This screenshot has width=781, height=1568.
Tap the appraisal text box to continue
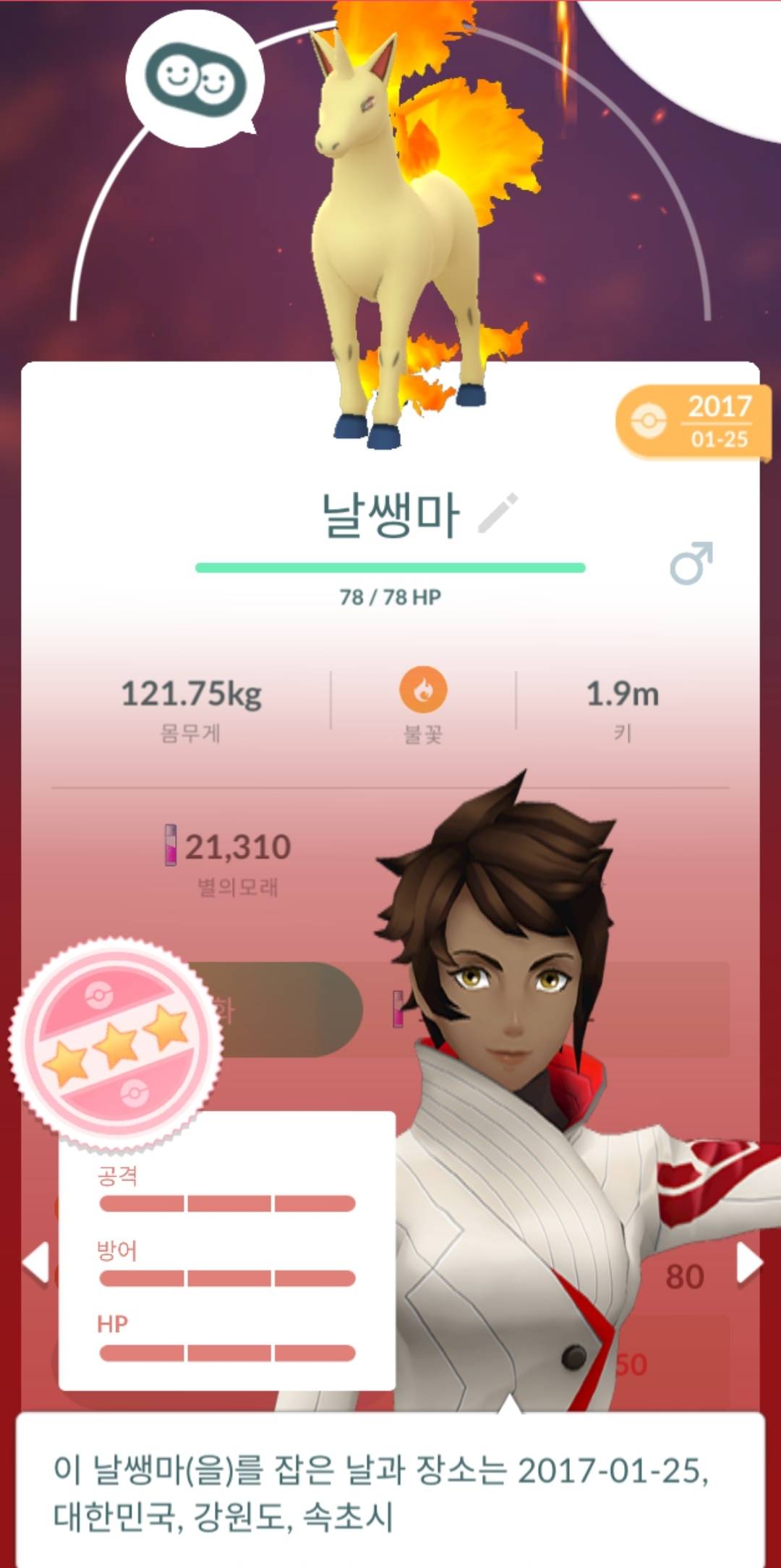pos(390,1493)
